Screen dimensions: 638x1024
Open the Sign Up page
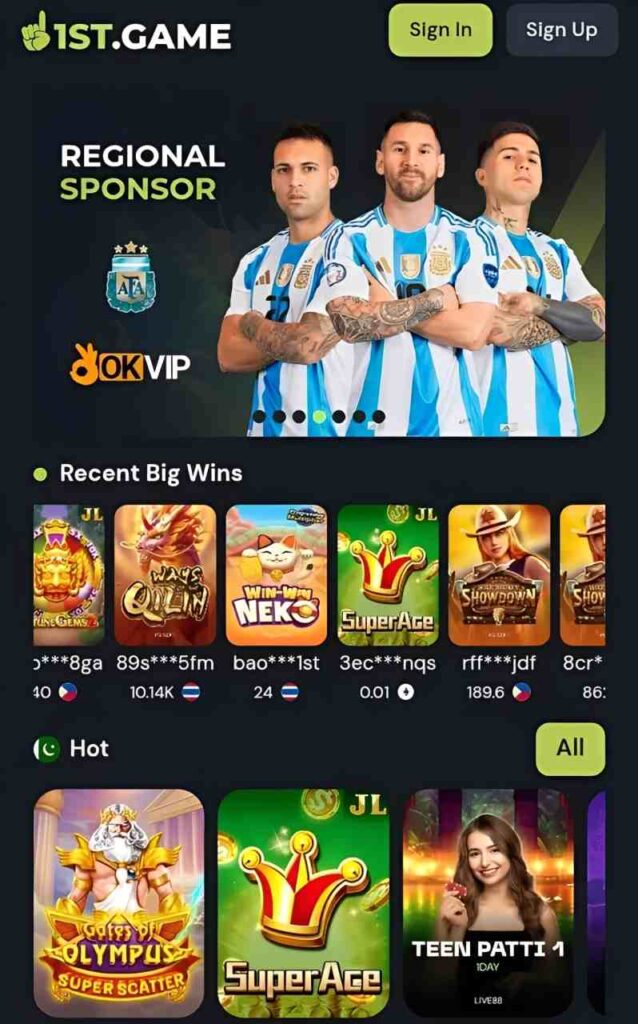[x=561, y=30]
